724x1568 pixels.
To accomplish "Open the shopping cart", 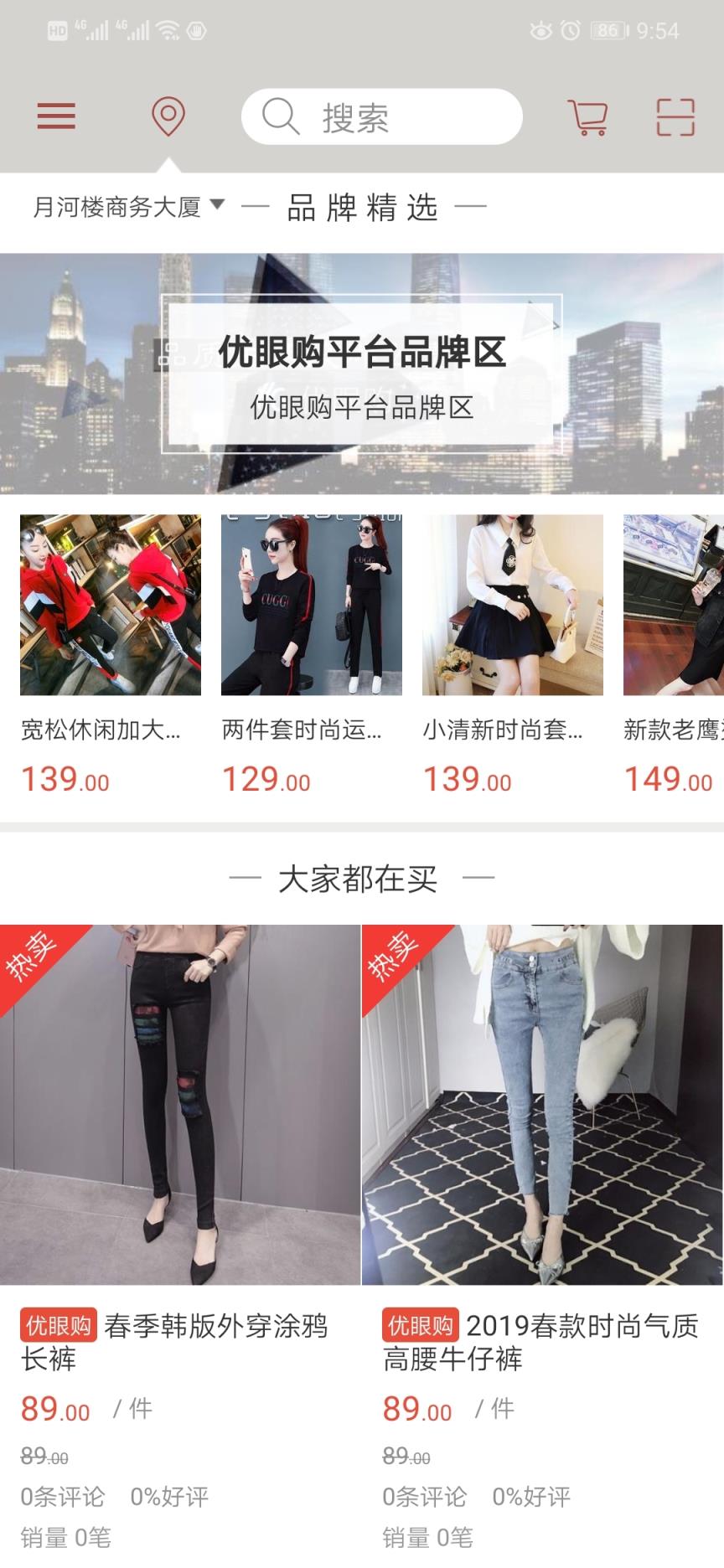I will tap(587, 117).
